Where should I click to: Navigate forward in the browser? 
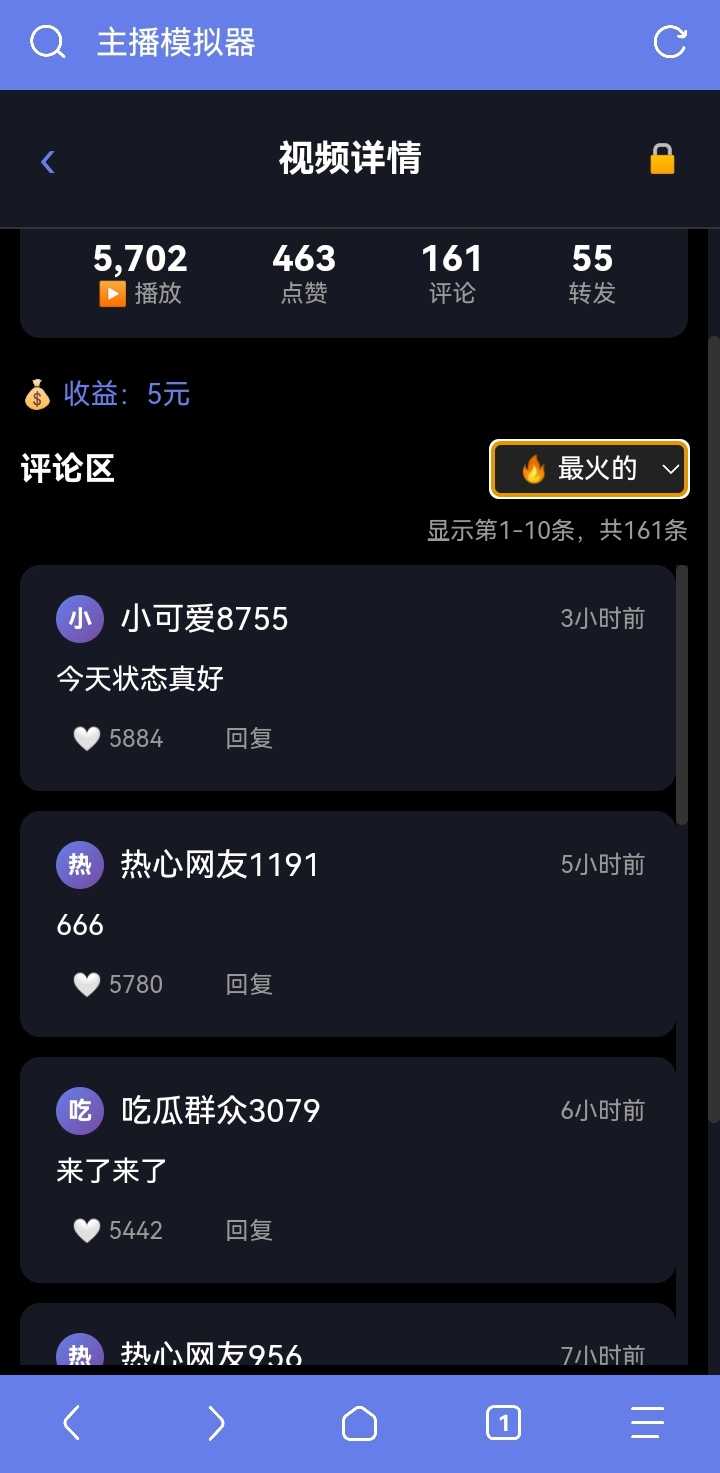click(x=216, y=1422)
